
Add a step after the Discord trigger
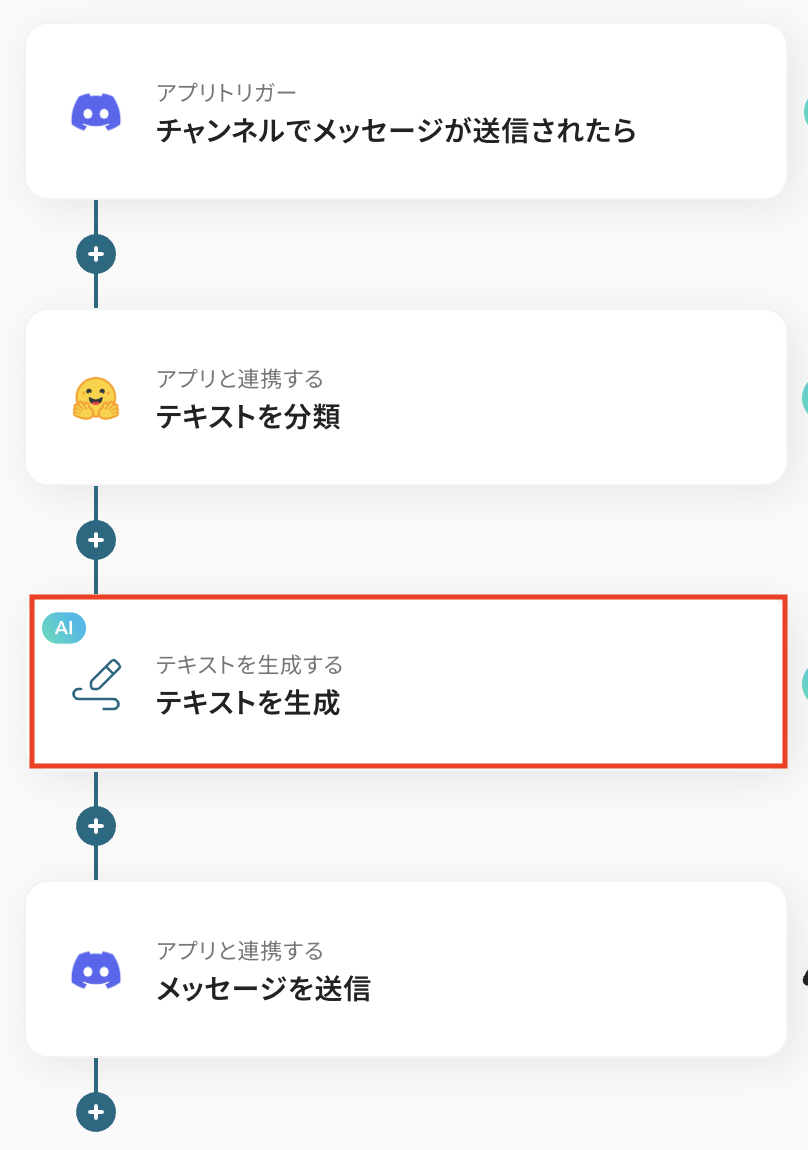click(96, 254)
